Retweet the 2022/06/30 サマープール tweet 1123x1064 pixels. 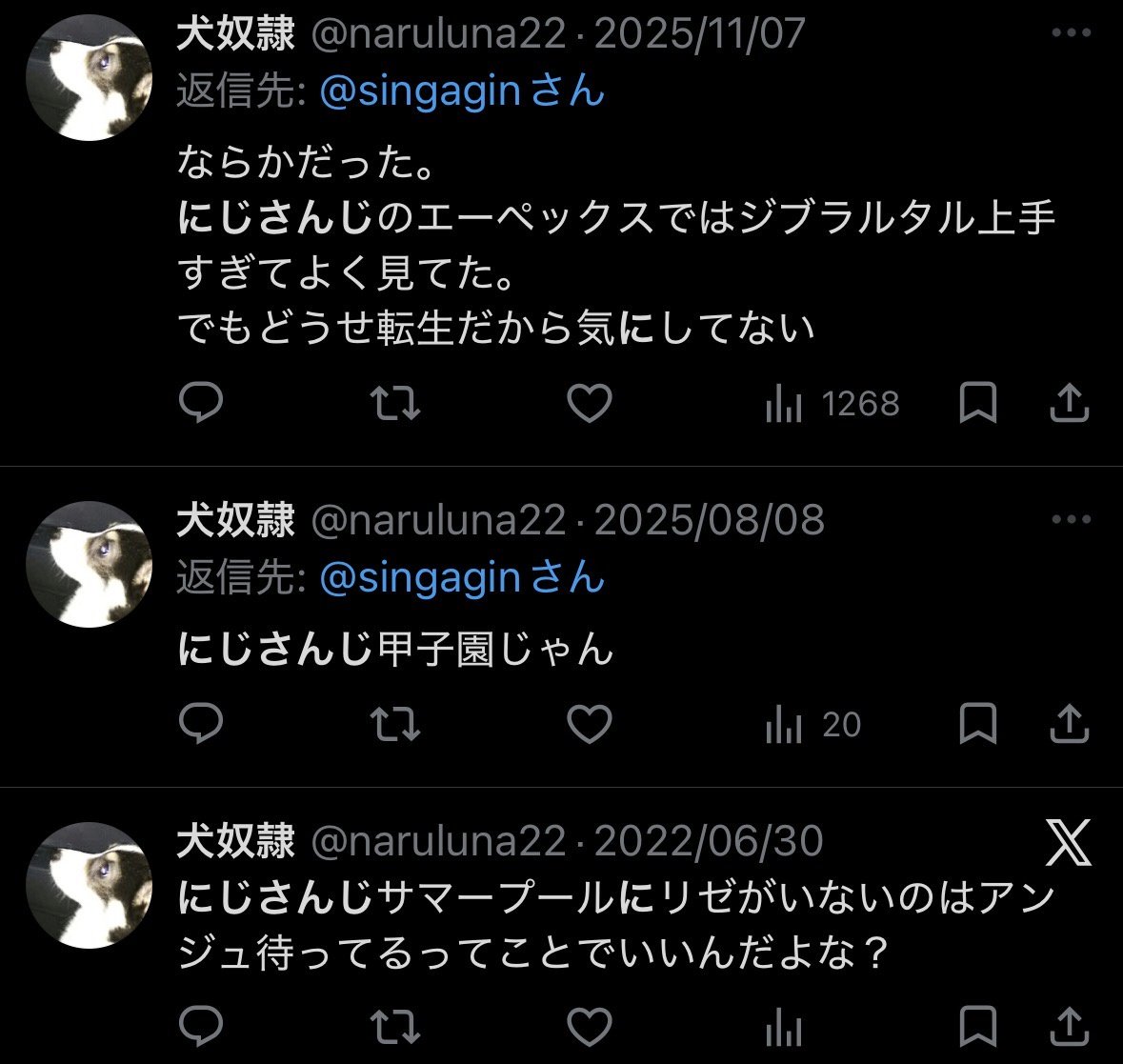pyautogui.click(x=394, y=1027)
